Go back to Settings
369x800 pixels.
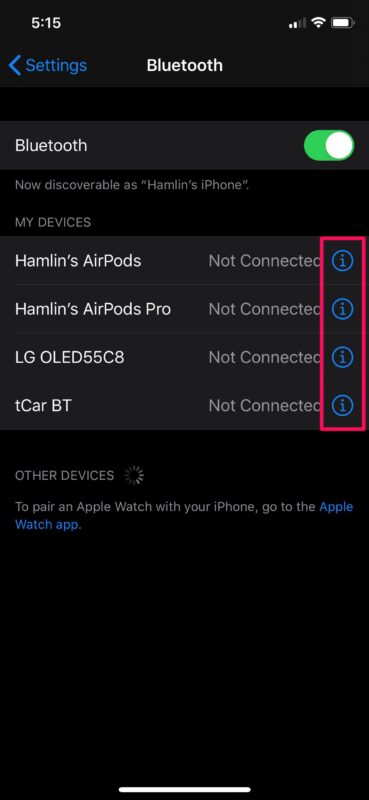[47, 65]
